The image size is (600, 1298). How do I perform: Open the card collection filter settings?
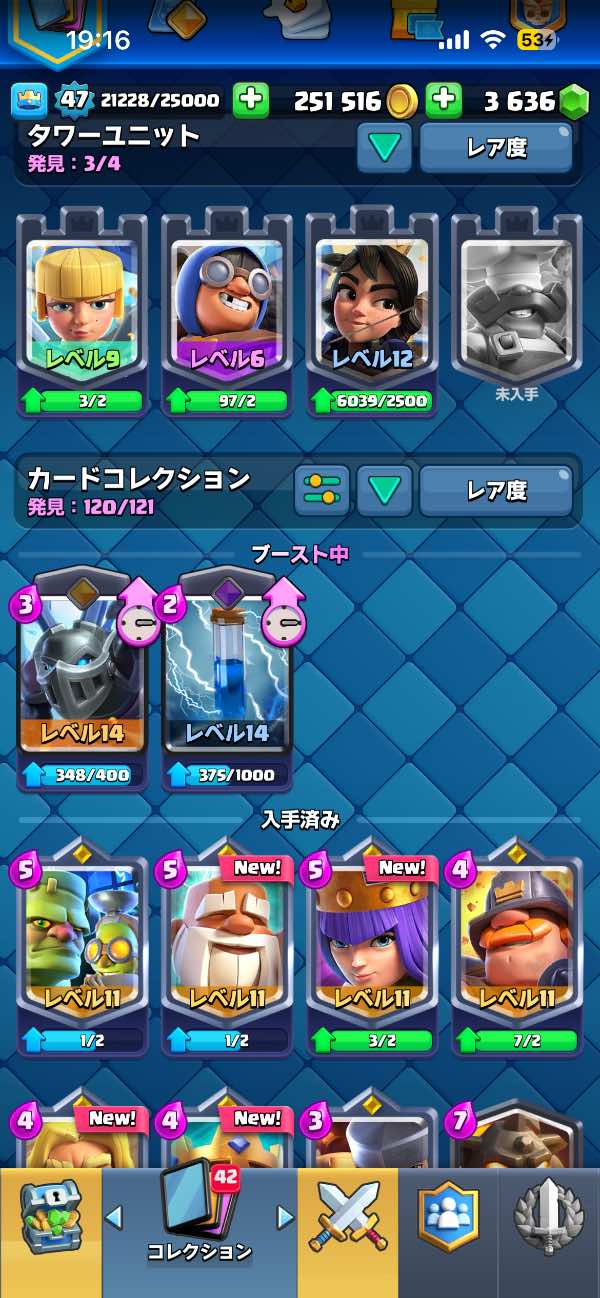point(322,490)
